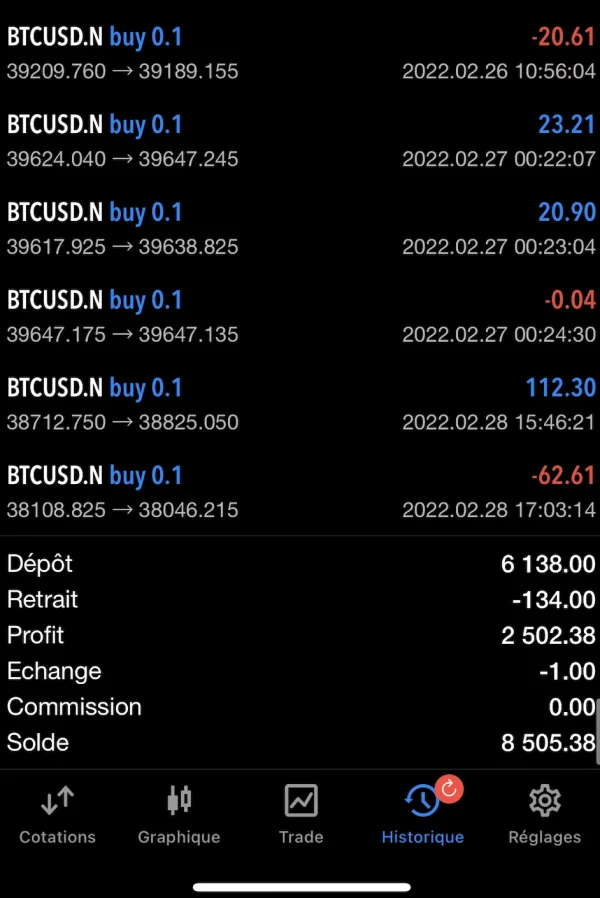Select the Historique tab
Screen dimensions: 600x898
coord(422,815)
